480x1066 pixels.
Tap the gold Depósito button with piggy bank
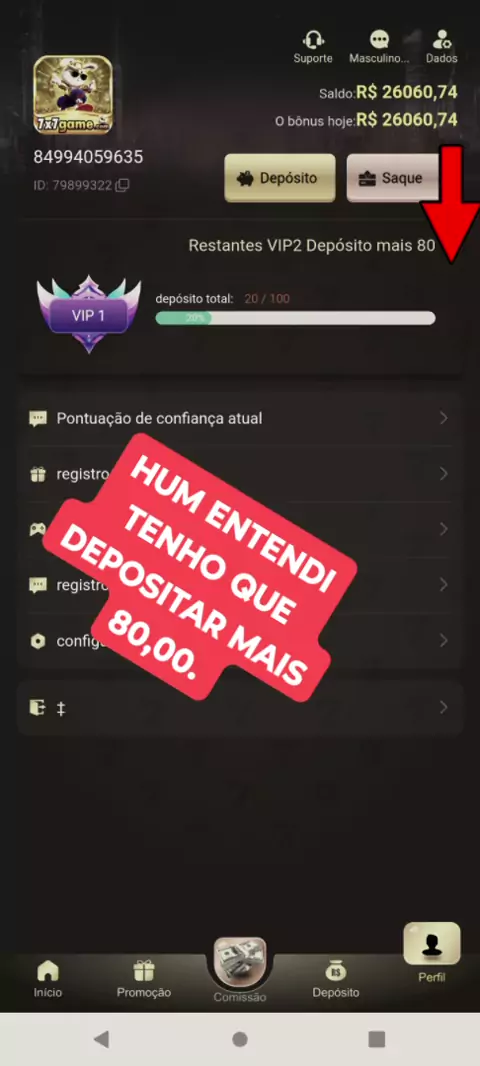(x=279, y=178)
